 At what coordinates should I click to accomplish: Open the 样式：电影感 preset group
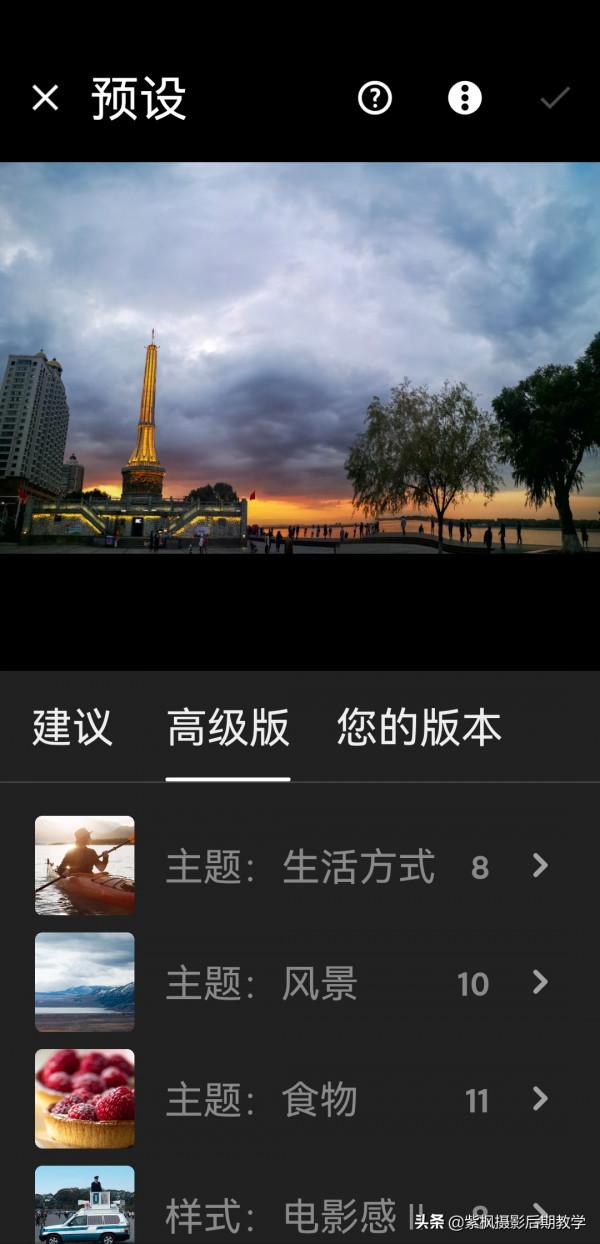click(x=300, y=1214)
